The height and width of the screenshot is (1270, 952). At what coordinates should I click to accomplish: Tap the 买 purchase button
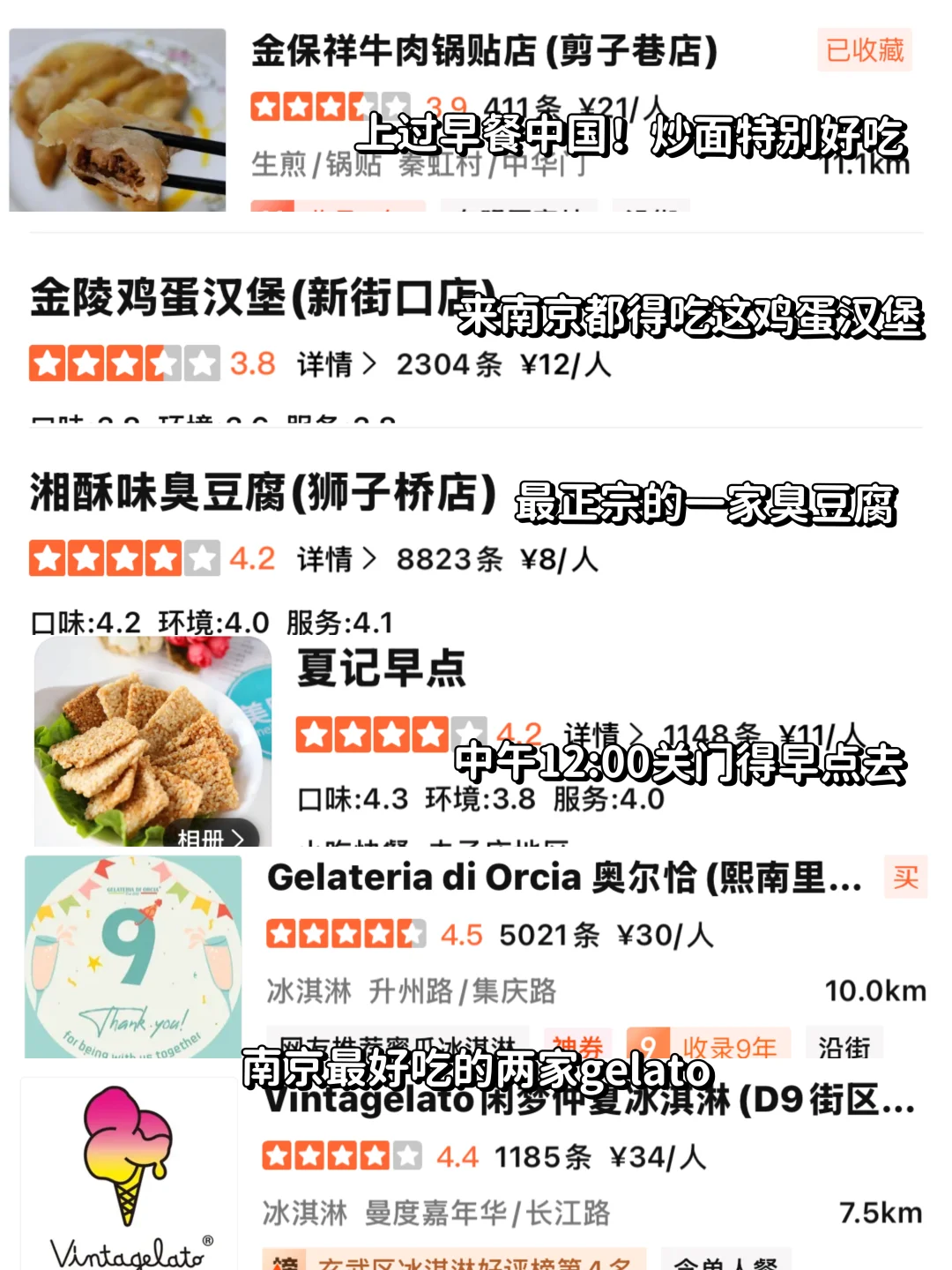905,879
